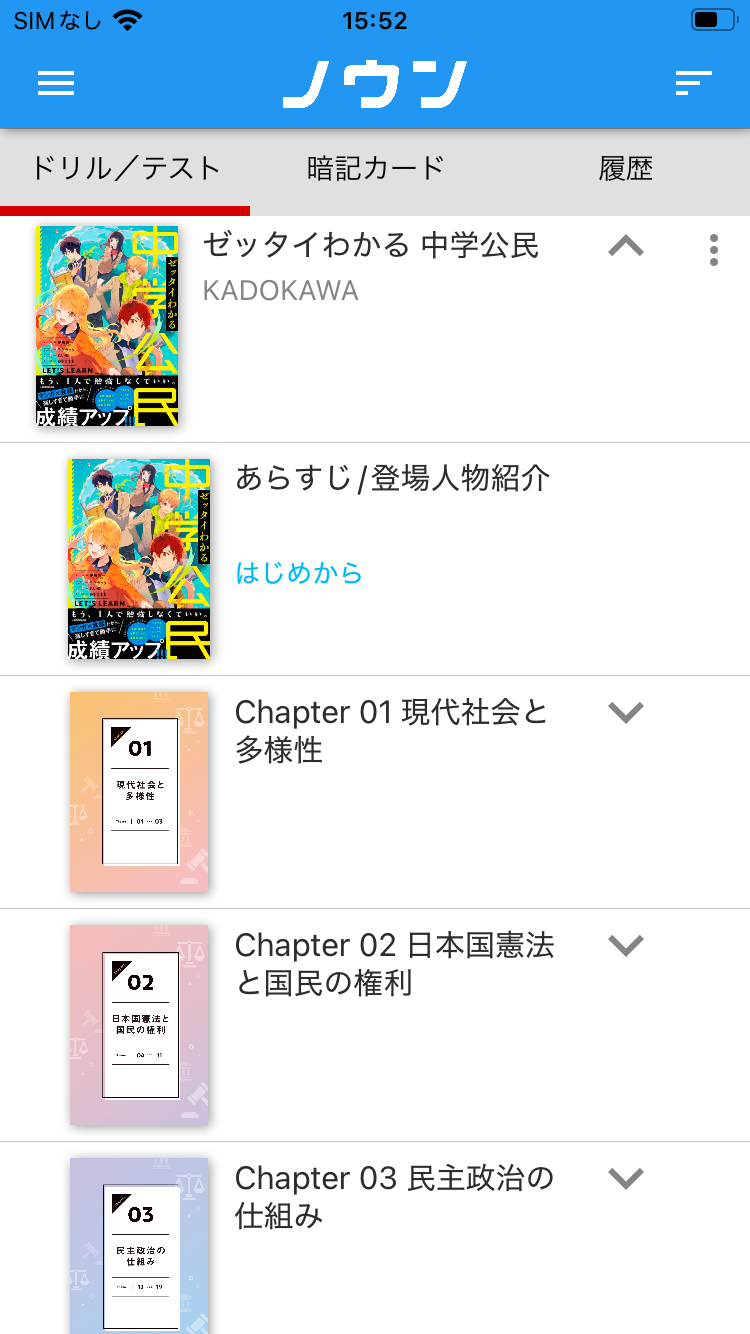Open overflow menu for ゼッタイわかる 中学公民
Screen dimensions: 750x1334
click(x=713, y=250)
